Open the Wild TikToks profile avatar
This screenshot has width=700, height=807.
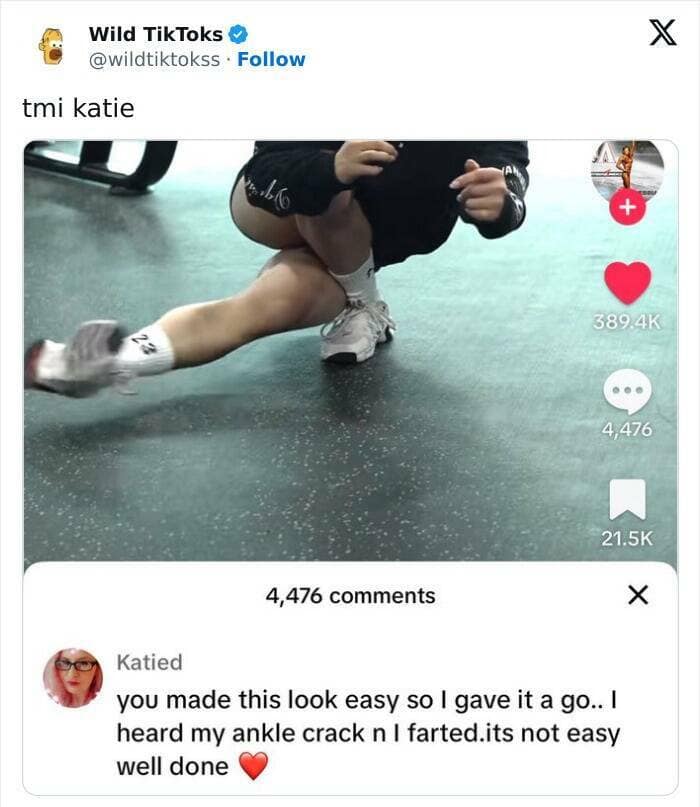click(x=50, y=46)
